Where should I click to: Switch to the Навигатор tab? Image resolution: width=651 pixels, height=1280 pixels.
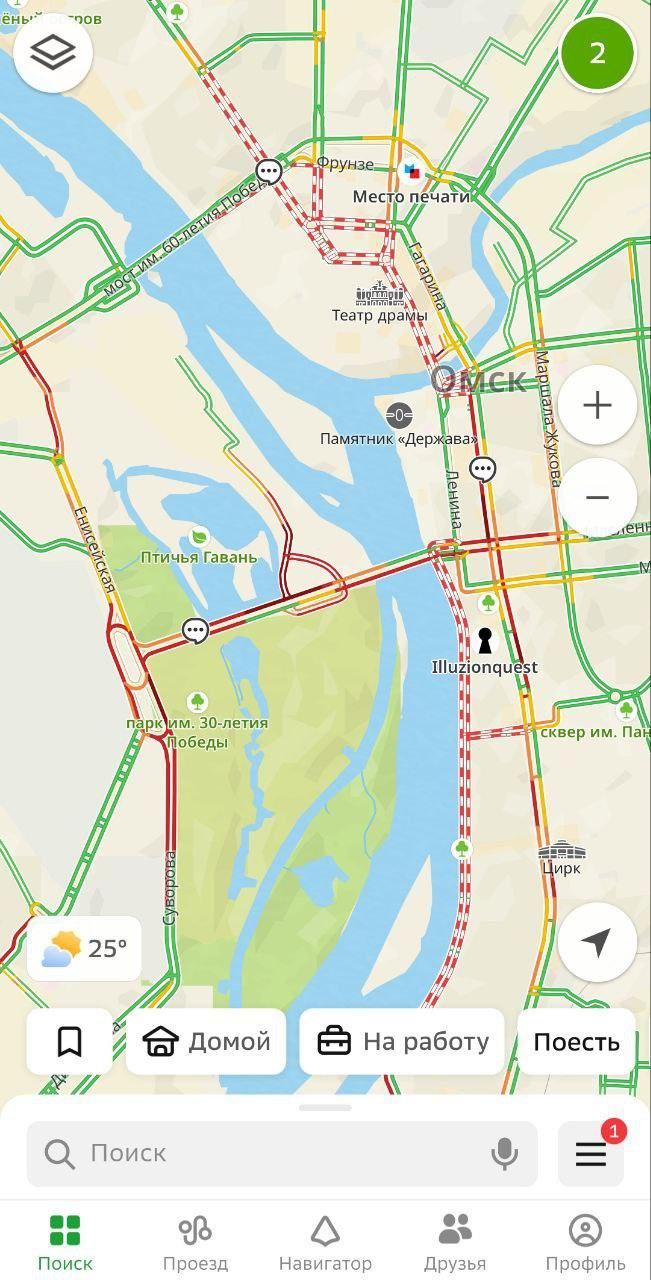(325, 1243)
